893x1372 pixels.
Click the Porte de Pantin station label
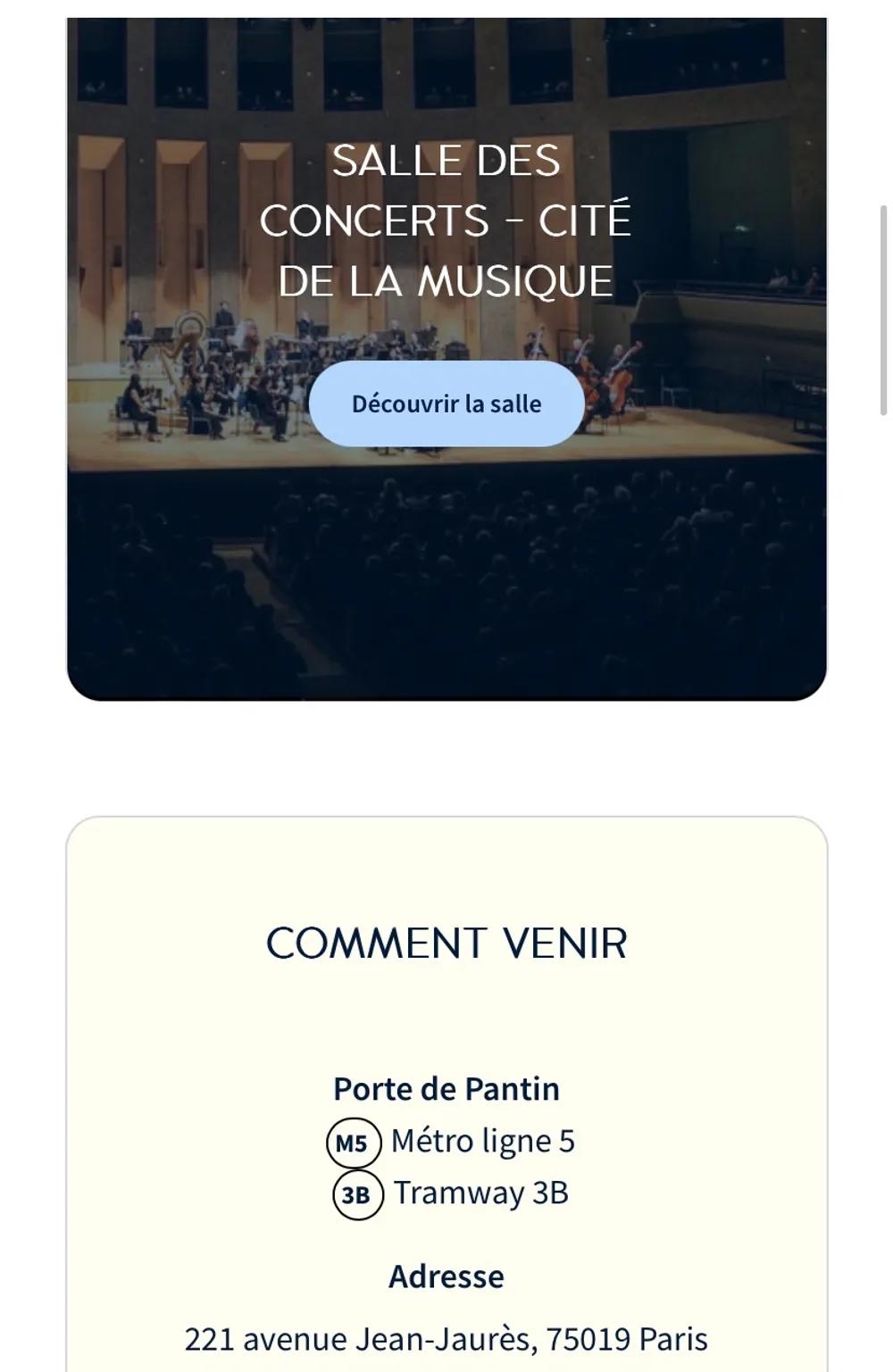point(446,1088)
